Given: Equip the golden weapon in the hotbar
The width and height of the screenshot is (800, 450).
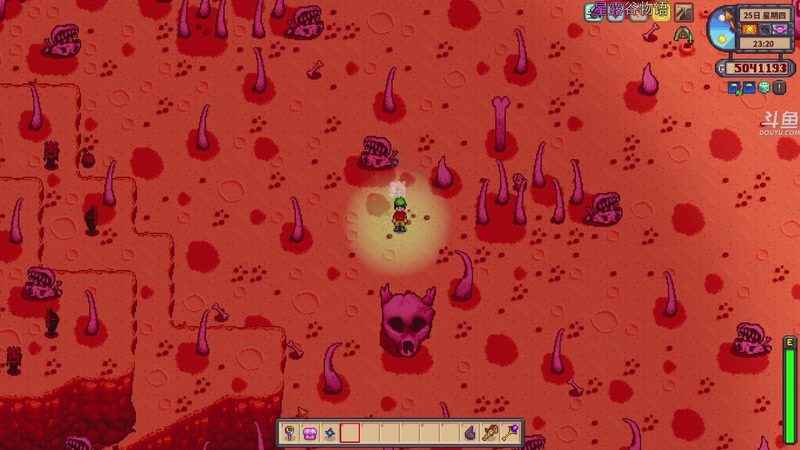Looking at the screenshot, I should pos(490,433).
